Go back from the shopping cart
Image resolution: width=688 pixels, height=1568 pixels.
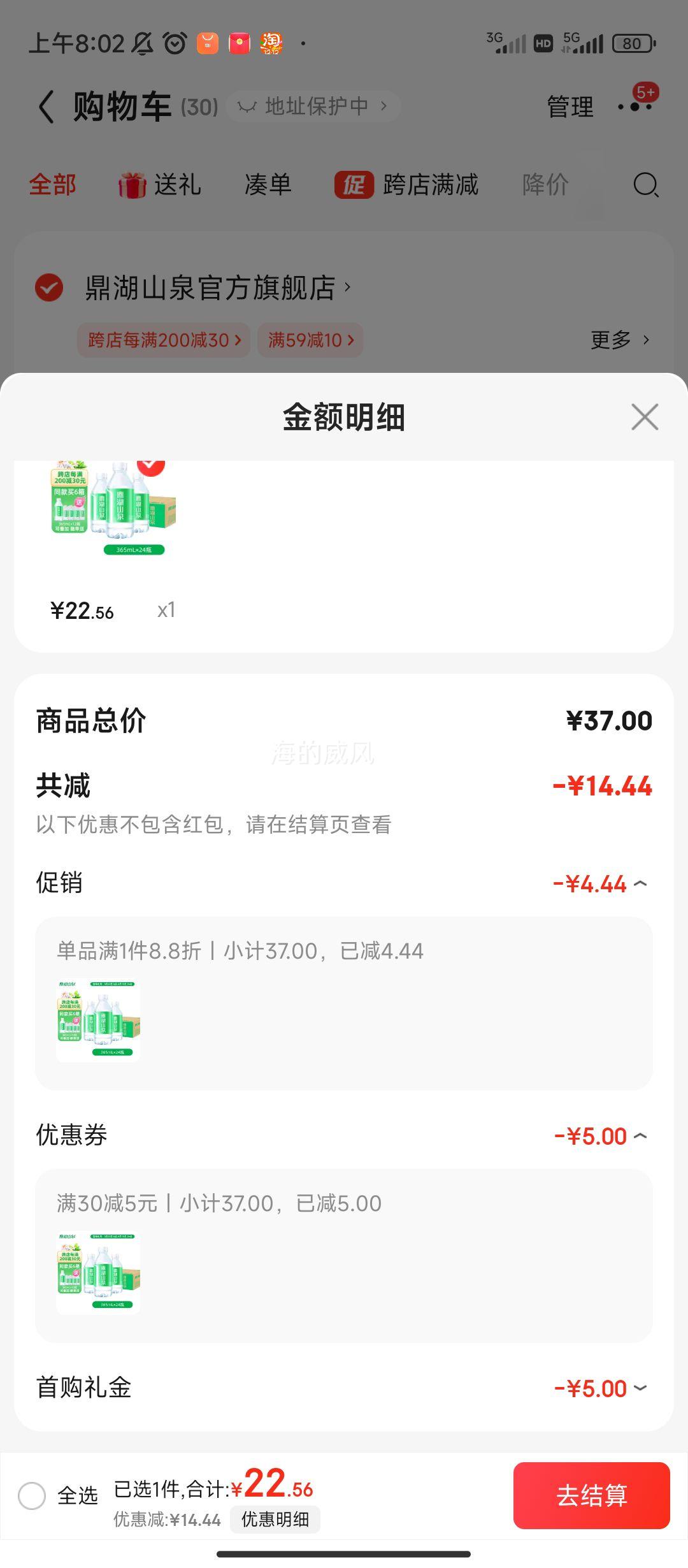point(46,106)
